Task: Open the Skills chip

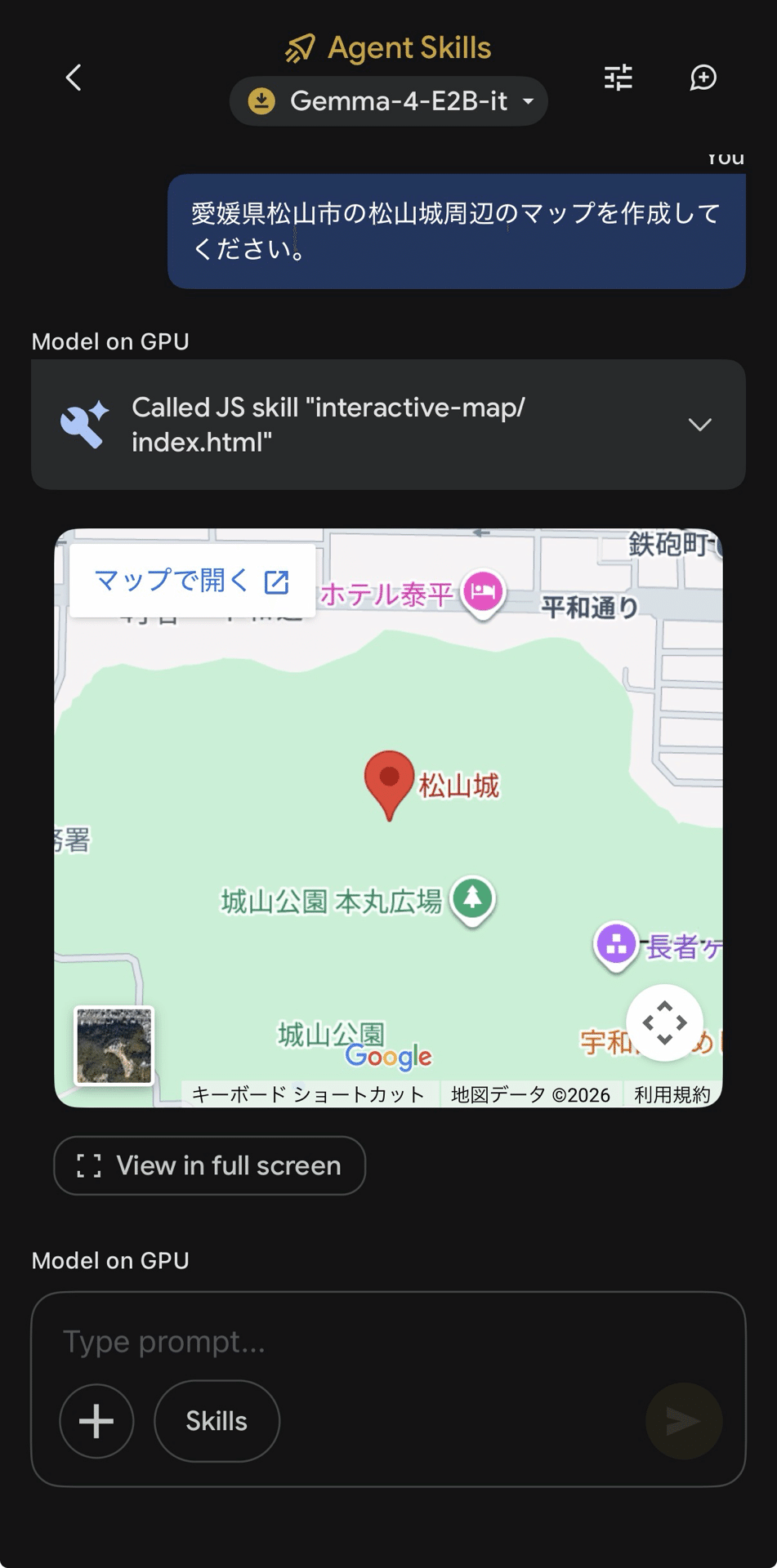Action: [x=217, y=1421]
